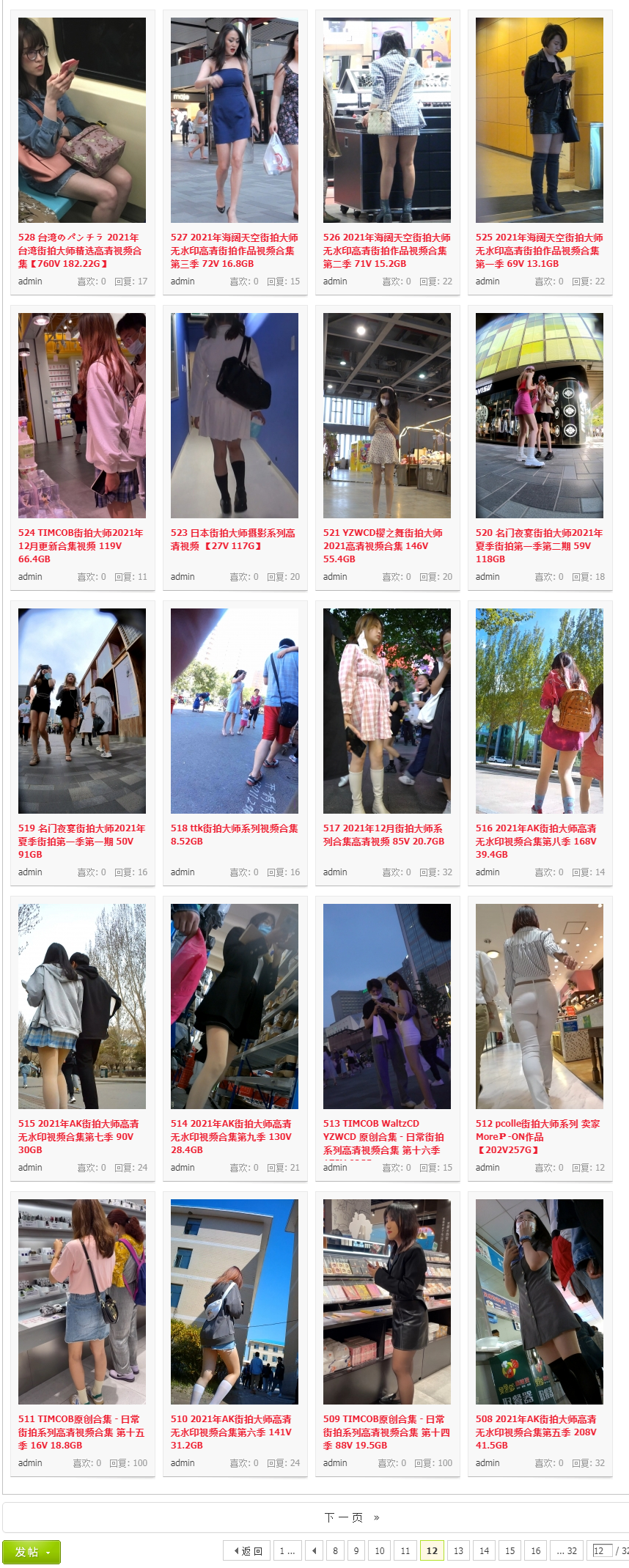Go to page 13 in pagination
This screenshot has width=629, height=1568.
click(458, 1550)
